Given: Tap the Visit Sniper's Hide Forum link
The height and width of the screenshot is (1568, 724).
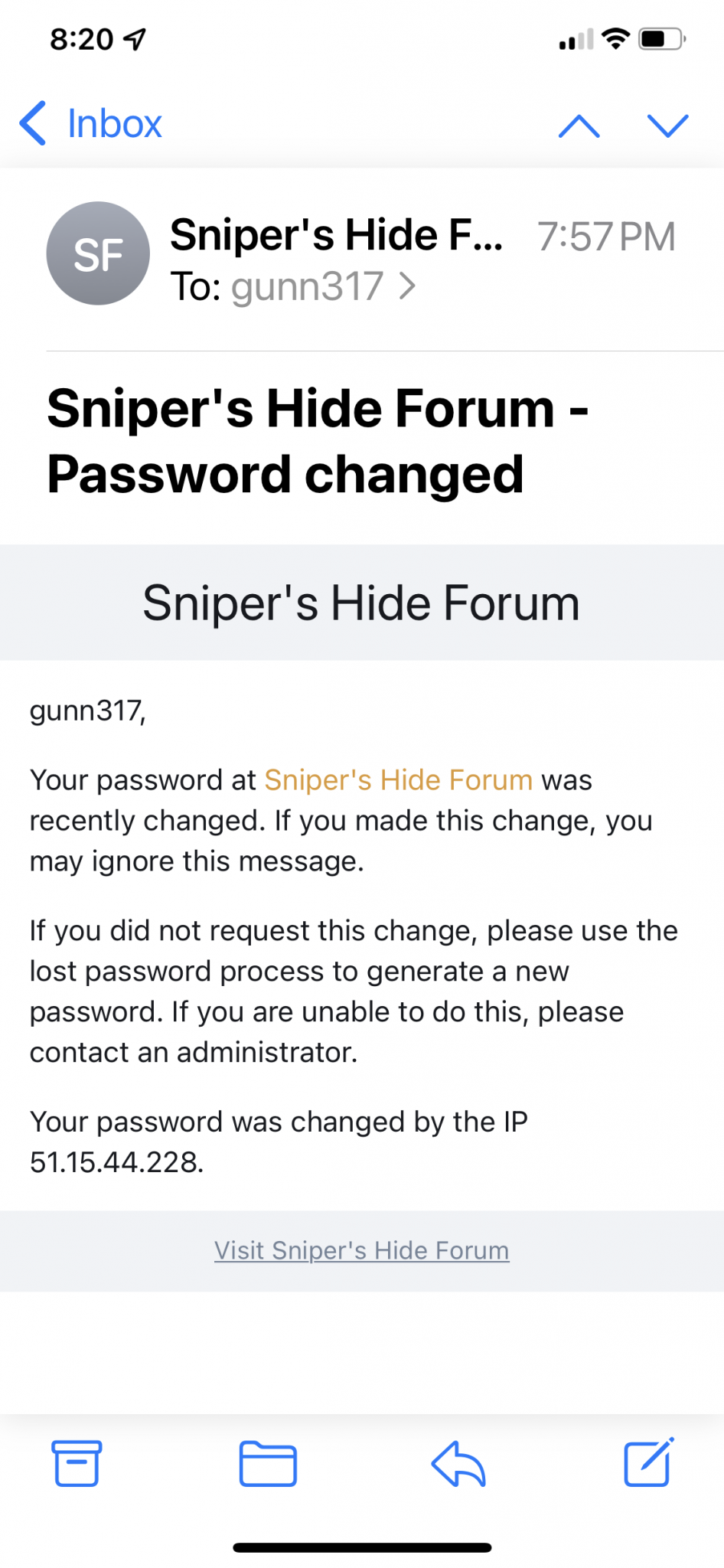Looking at the screenshot, I should pos(361,1250).
